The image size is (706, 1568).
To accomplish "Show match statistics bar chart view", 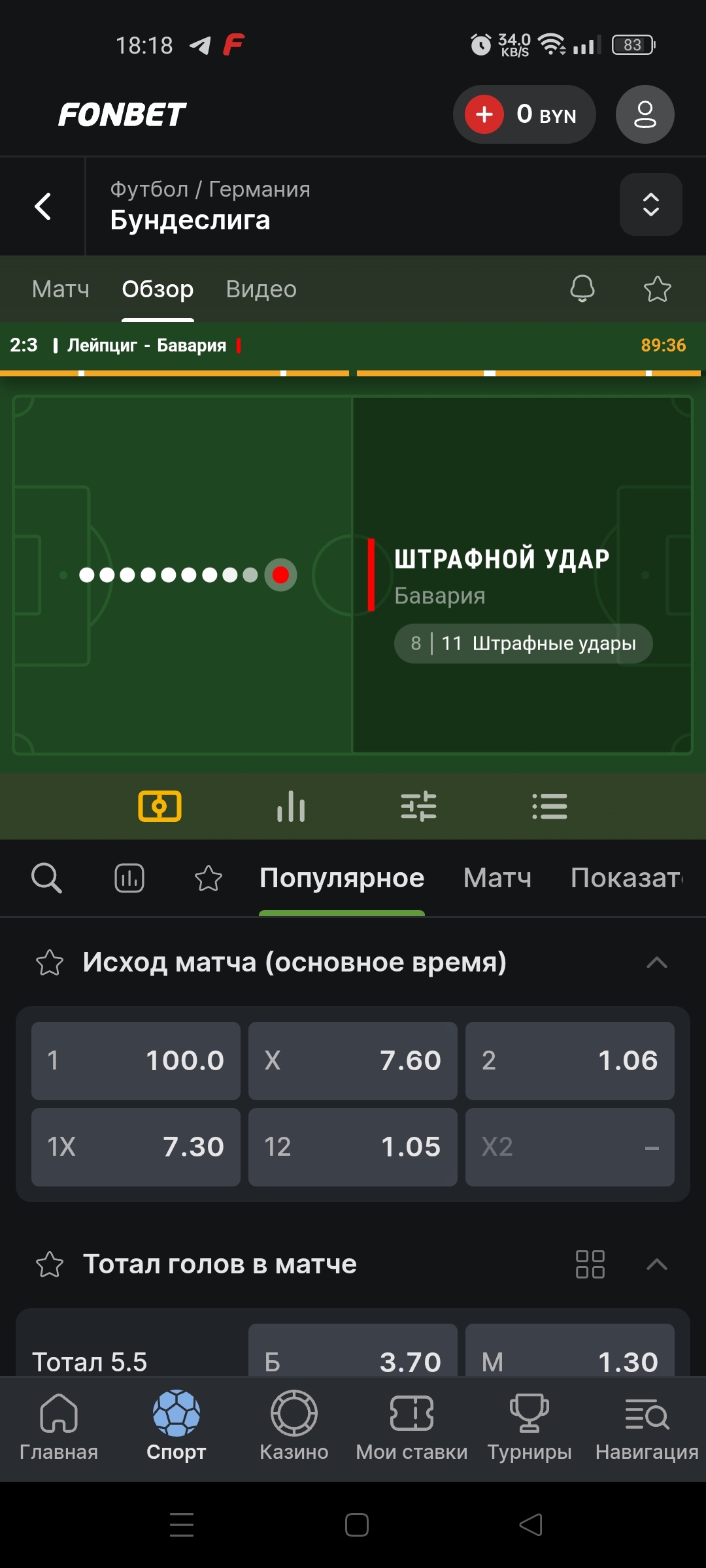I will (x=291, y=806).
